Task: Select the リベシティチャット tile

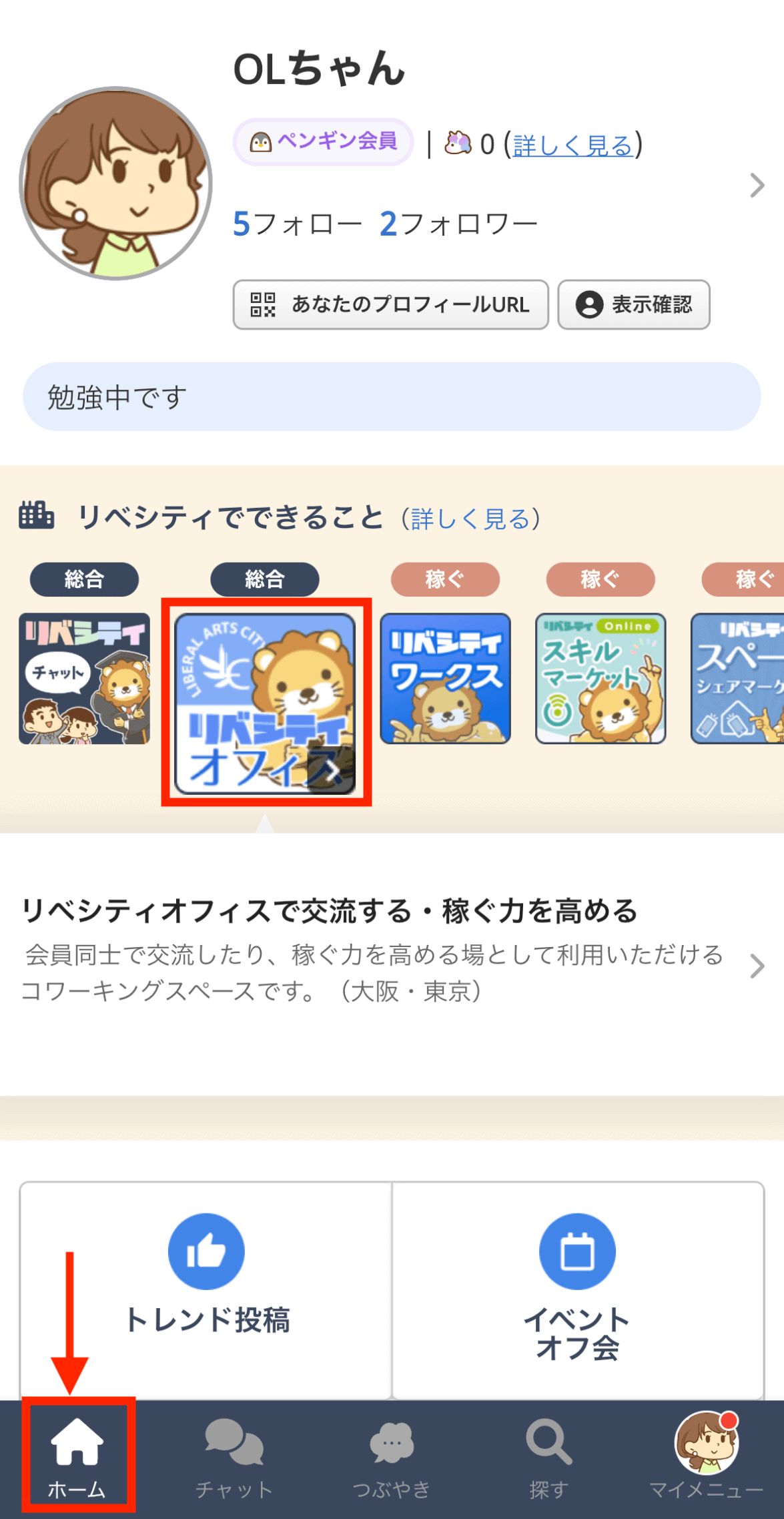Action: pyautogui.click(x=85, y=678)
